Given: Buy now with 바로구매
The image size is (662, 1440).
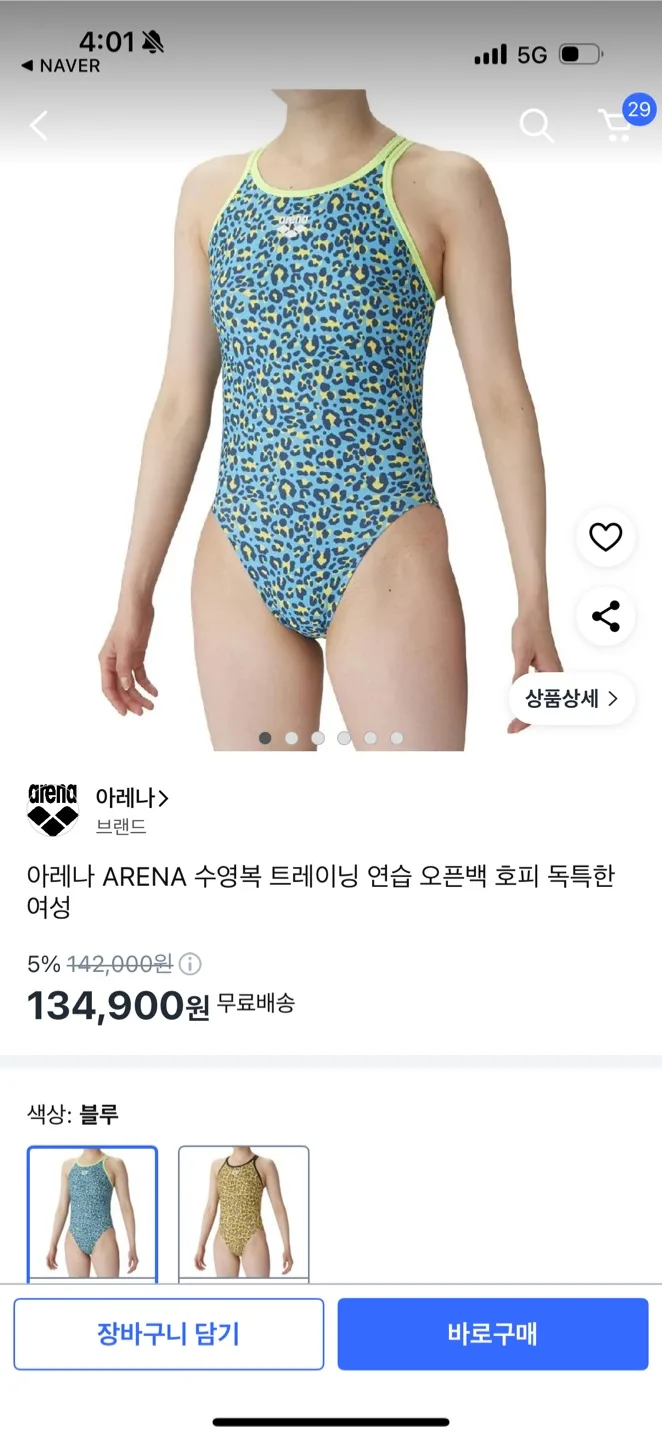Looking at the screenshot, I should [x=492, y=1333].
